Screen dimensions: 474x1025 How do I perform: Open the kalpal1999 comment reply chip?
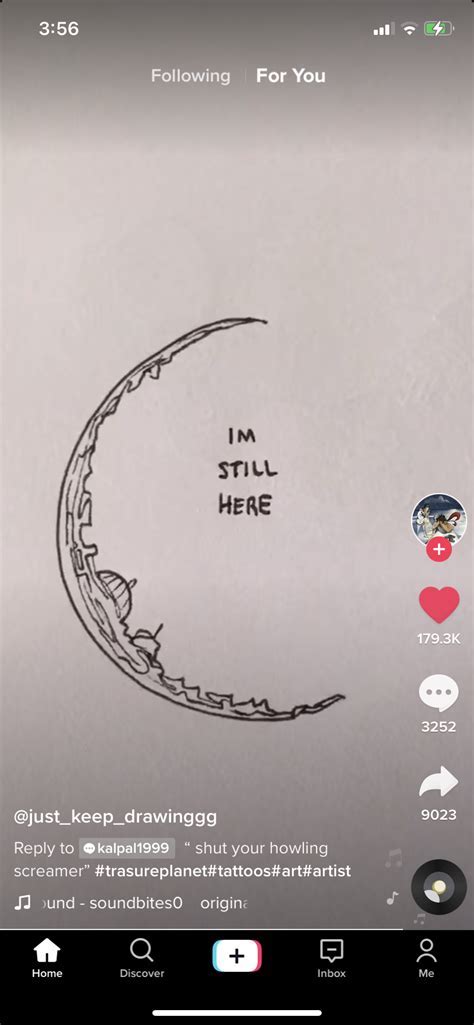click(x=127, y=849)
